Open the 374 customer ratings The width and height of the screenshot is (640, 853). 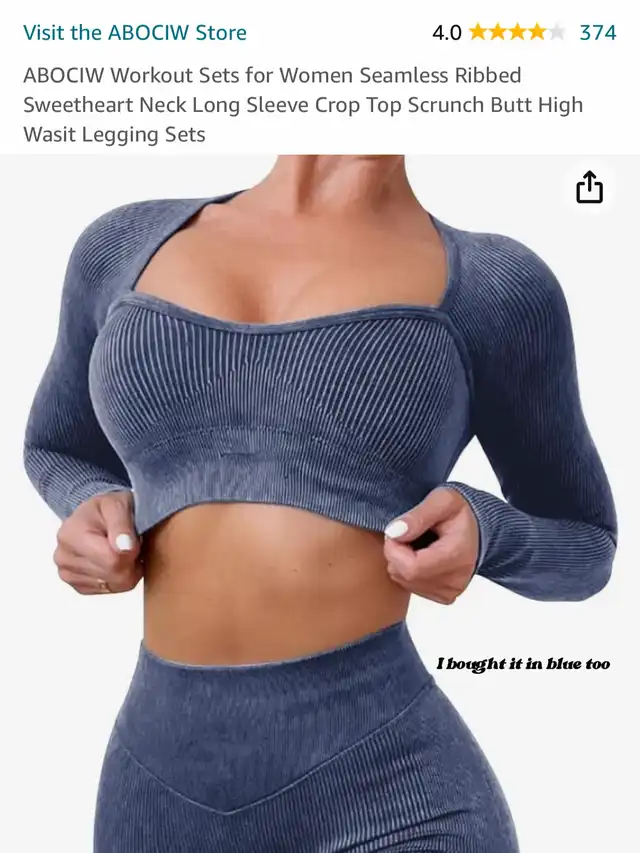(x=598, y=33)
